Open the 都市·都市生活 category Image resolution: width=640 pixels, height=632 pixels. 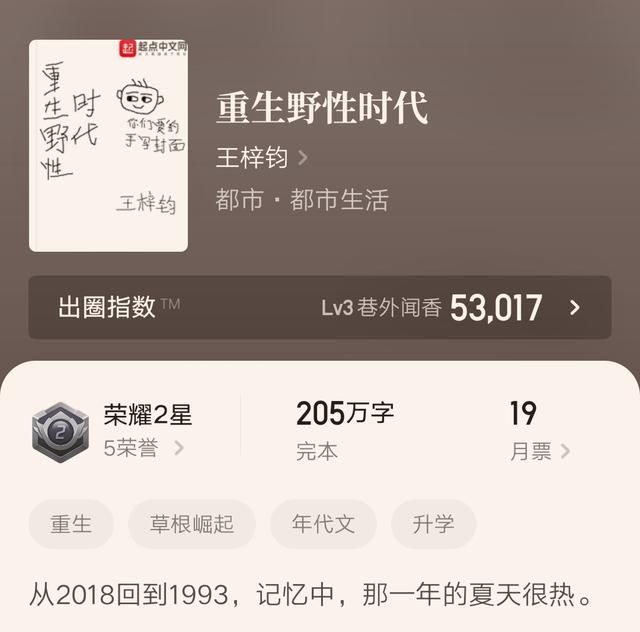click(x=301, y=199)
